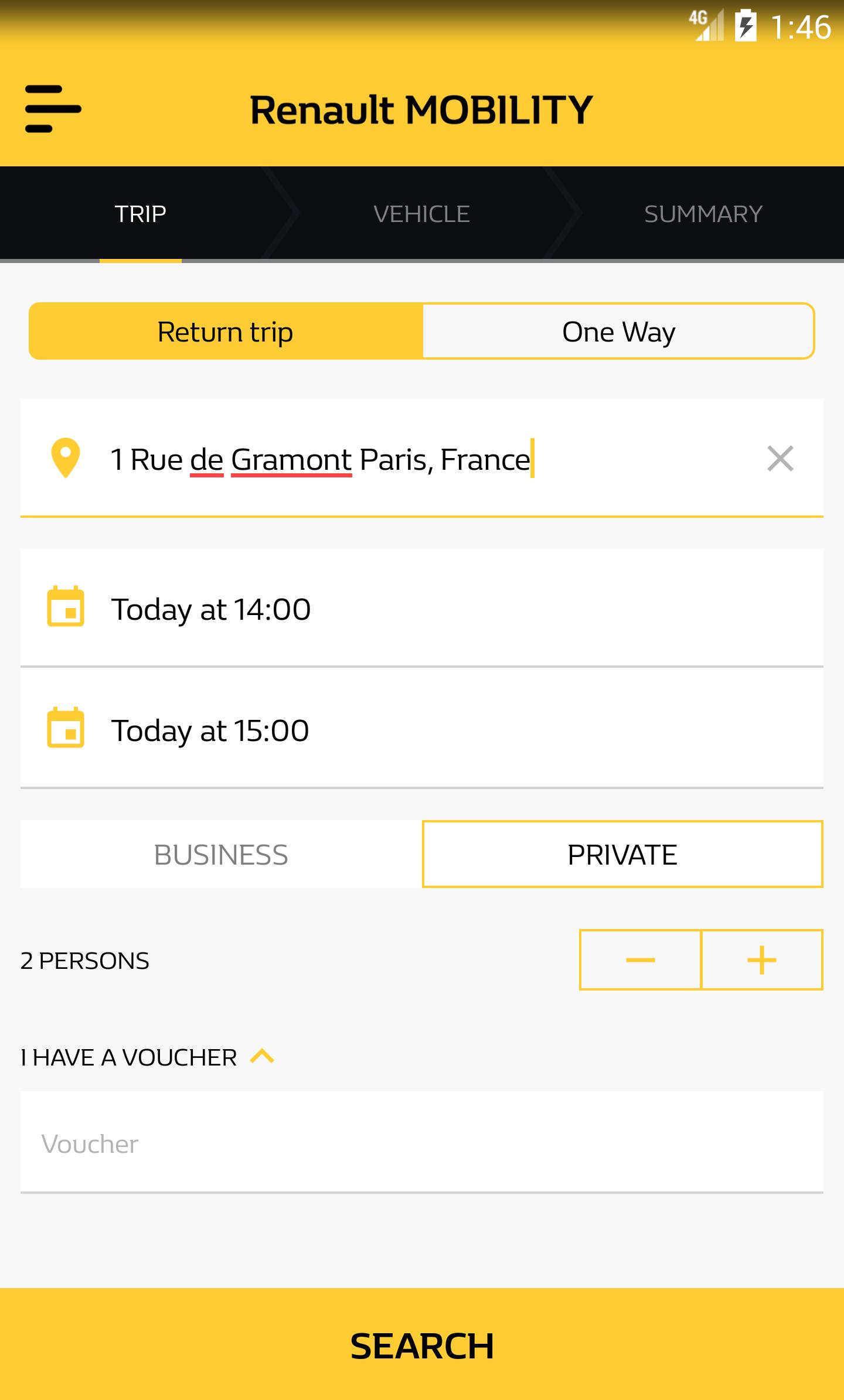Tap the Renault MOBILITY app title
The height and width of the screenshot is (1400, 844).
click(421, 107)
